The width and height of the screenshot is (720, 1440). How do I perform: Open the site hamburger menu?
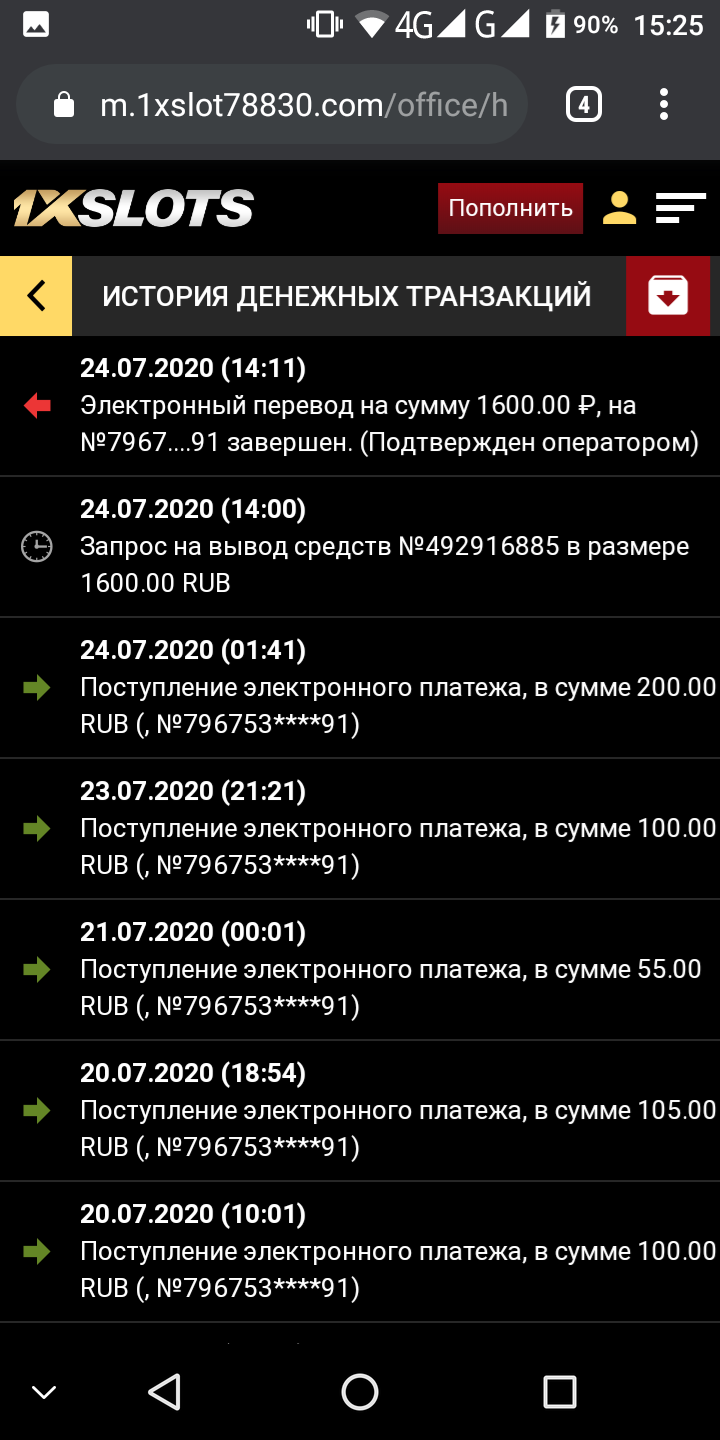[680, 208]
